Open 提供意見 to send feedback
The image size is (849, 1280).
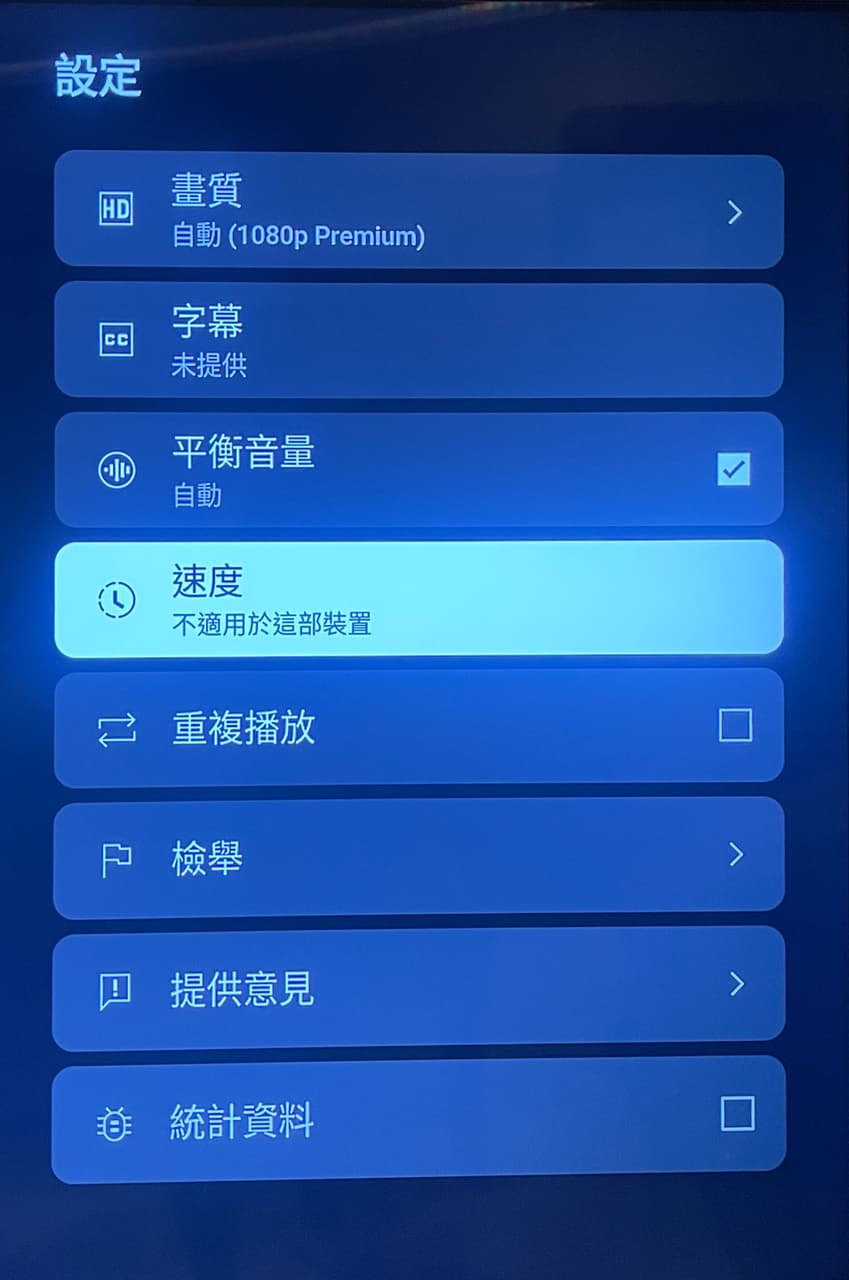418,988
